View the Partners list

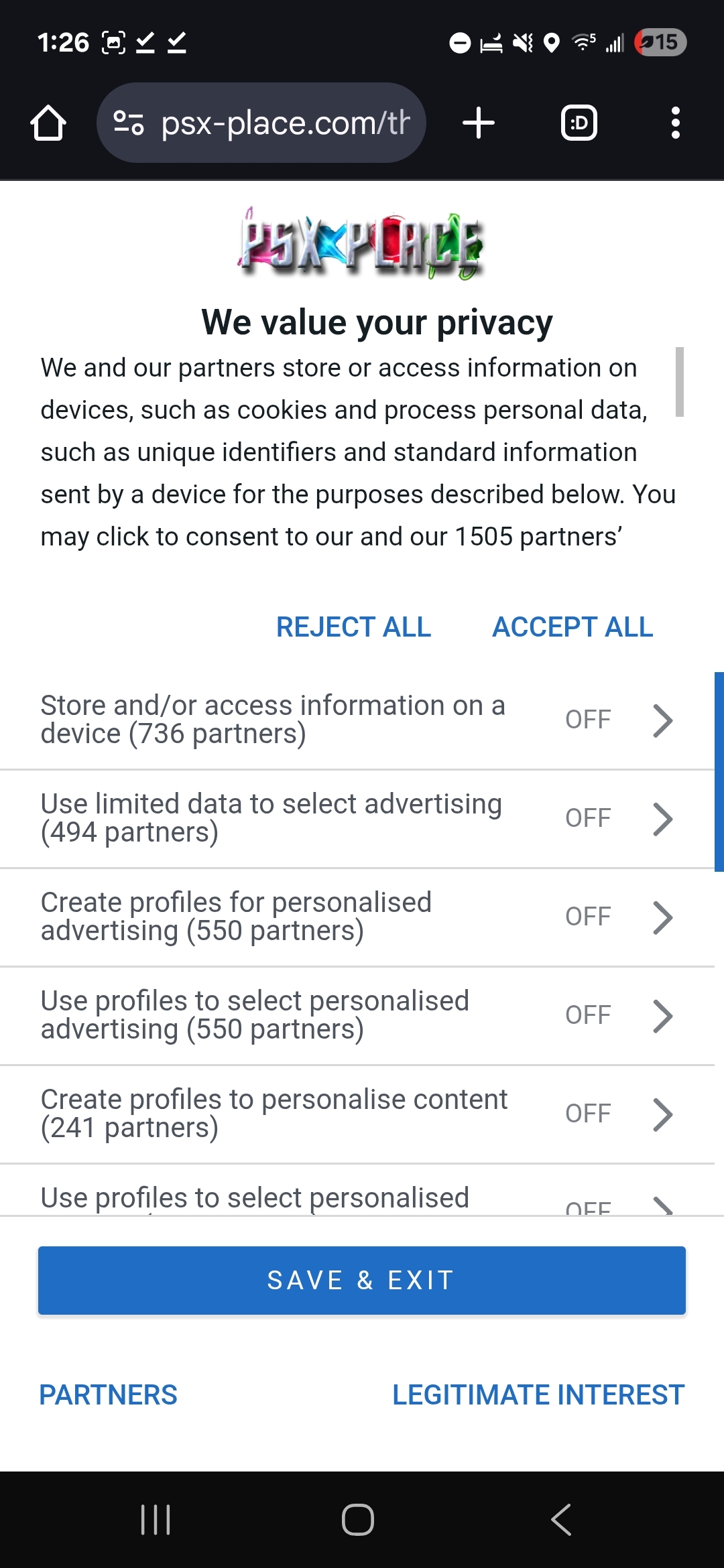click(x=108, y=1395)
